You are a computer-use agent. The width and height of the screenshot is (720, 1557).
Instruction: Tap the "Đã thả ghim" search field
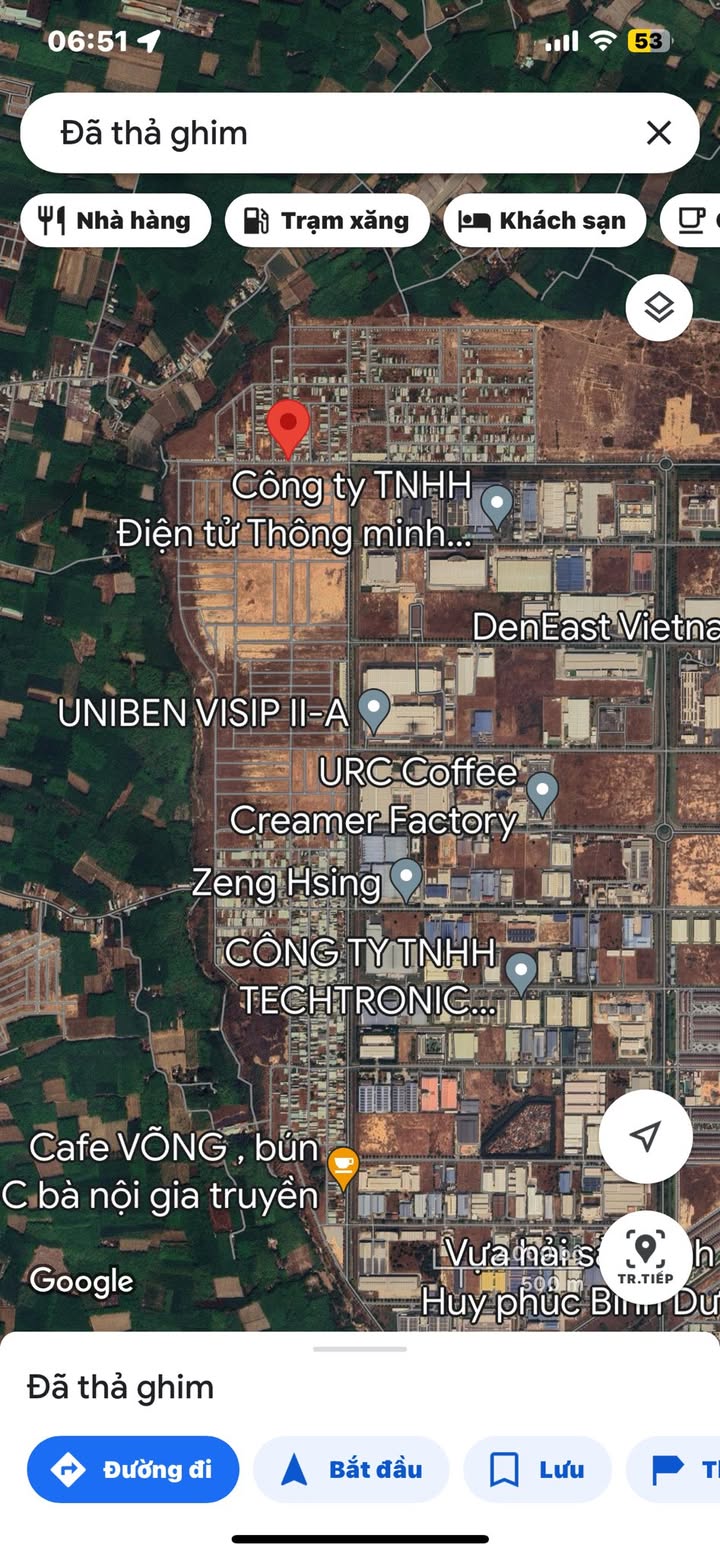pyautogui.click(x=330, y=133)
